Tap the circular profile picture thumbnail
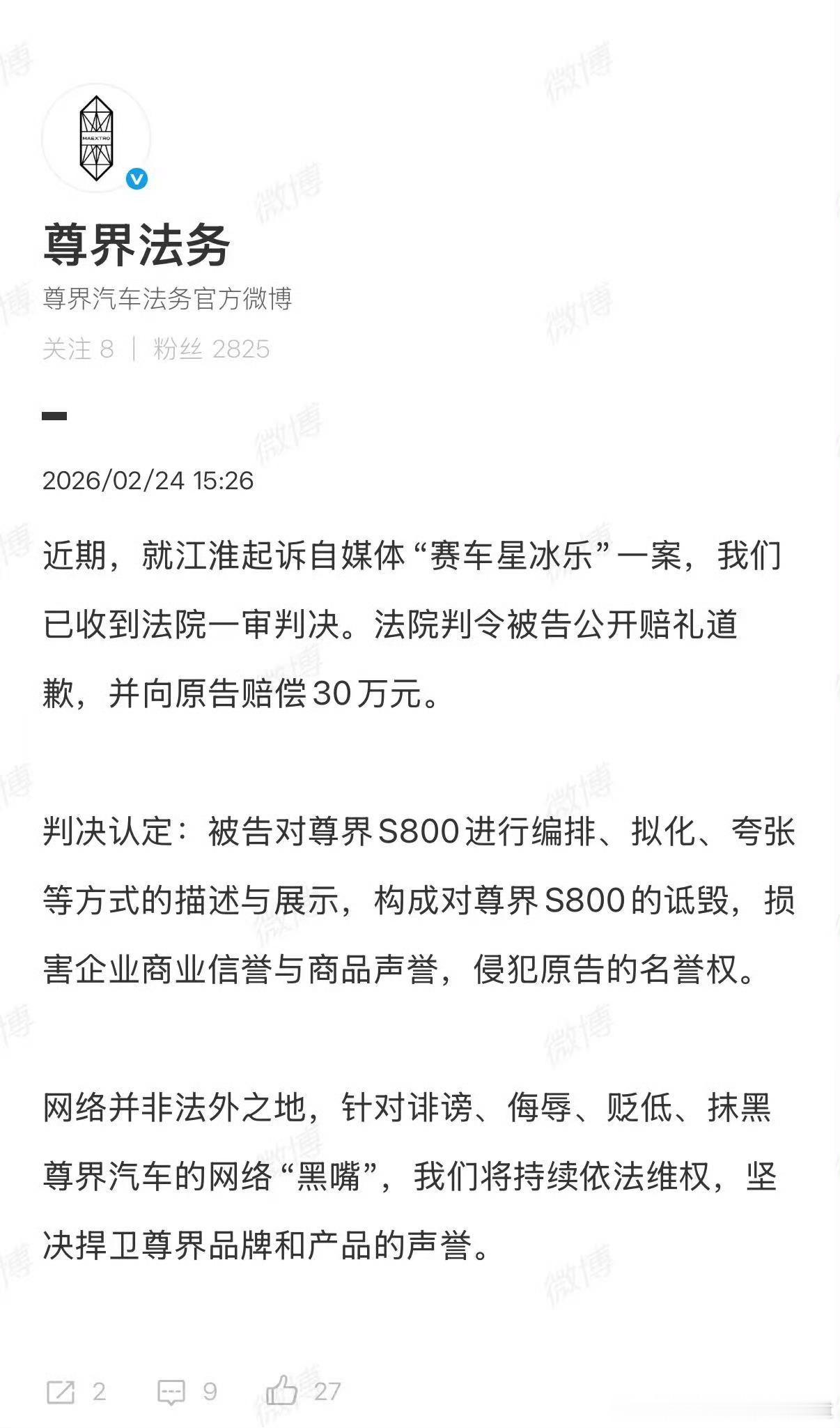Viewport: 840px width, 1428px height. click(x=95, y=137)
